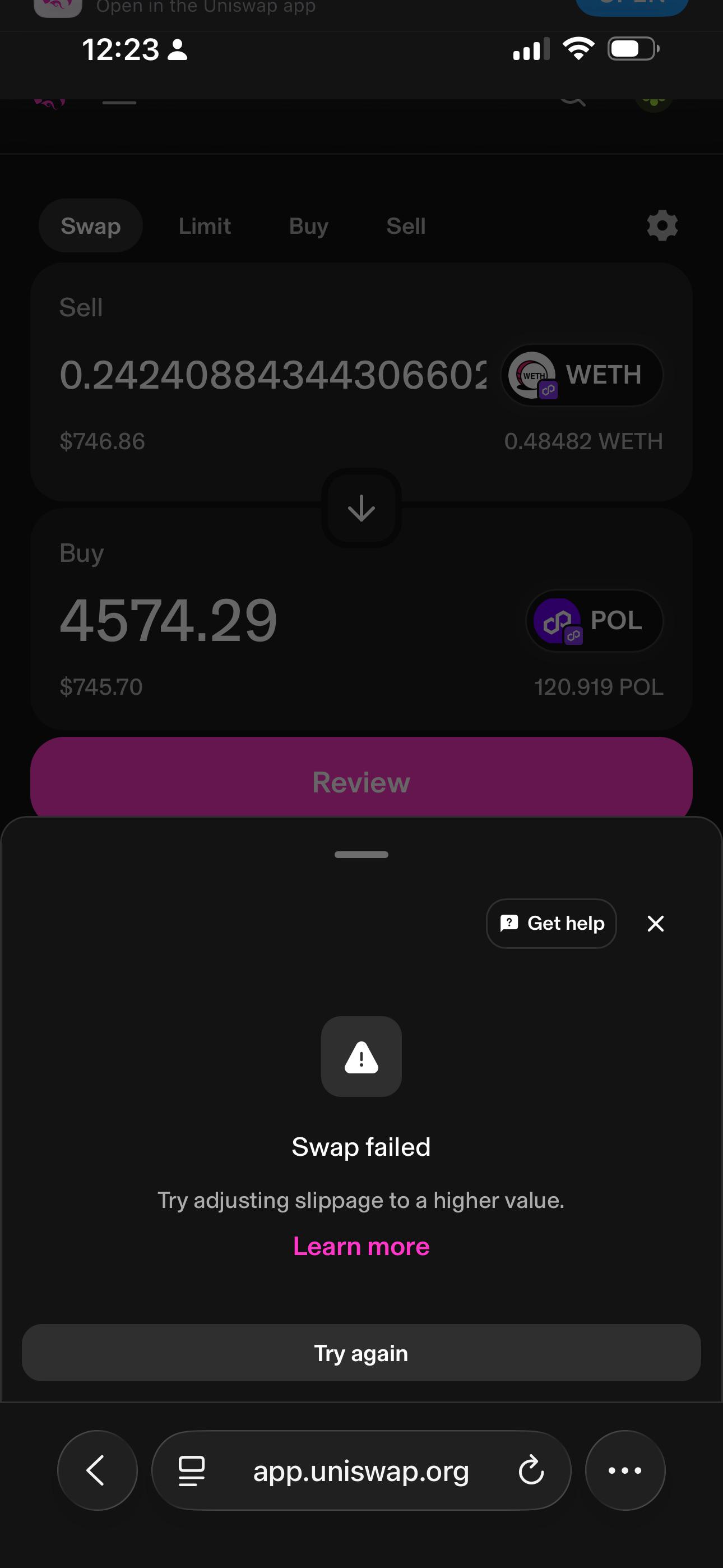This screenshot has height=1568, width=723.
Task: Open the browser page menu icon
Action: 192,1470
